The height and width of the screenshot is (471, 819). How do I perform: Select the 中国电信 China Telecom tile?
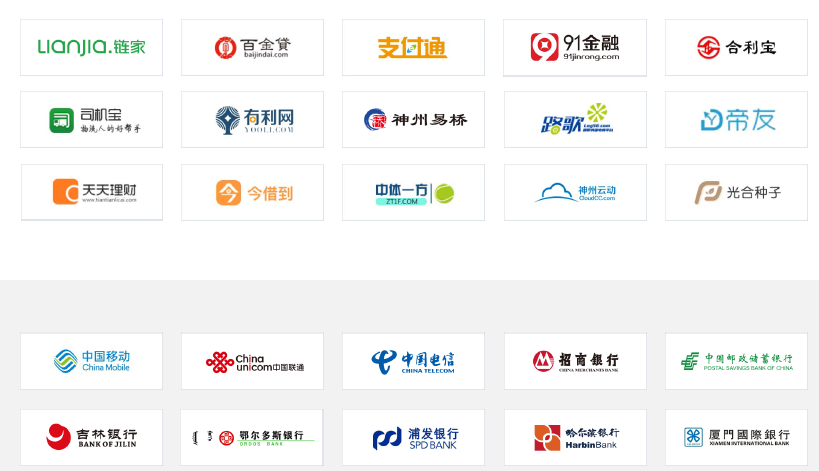[413, 361]
